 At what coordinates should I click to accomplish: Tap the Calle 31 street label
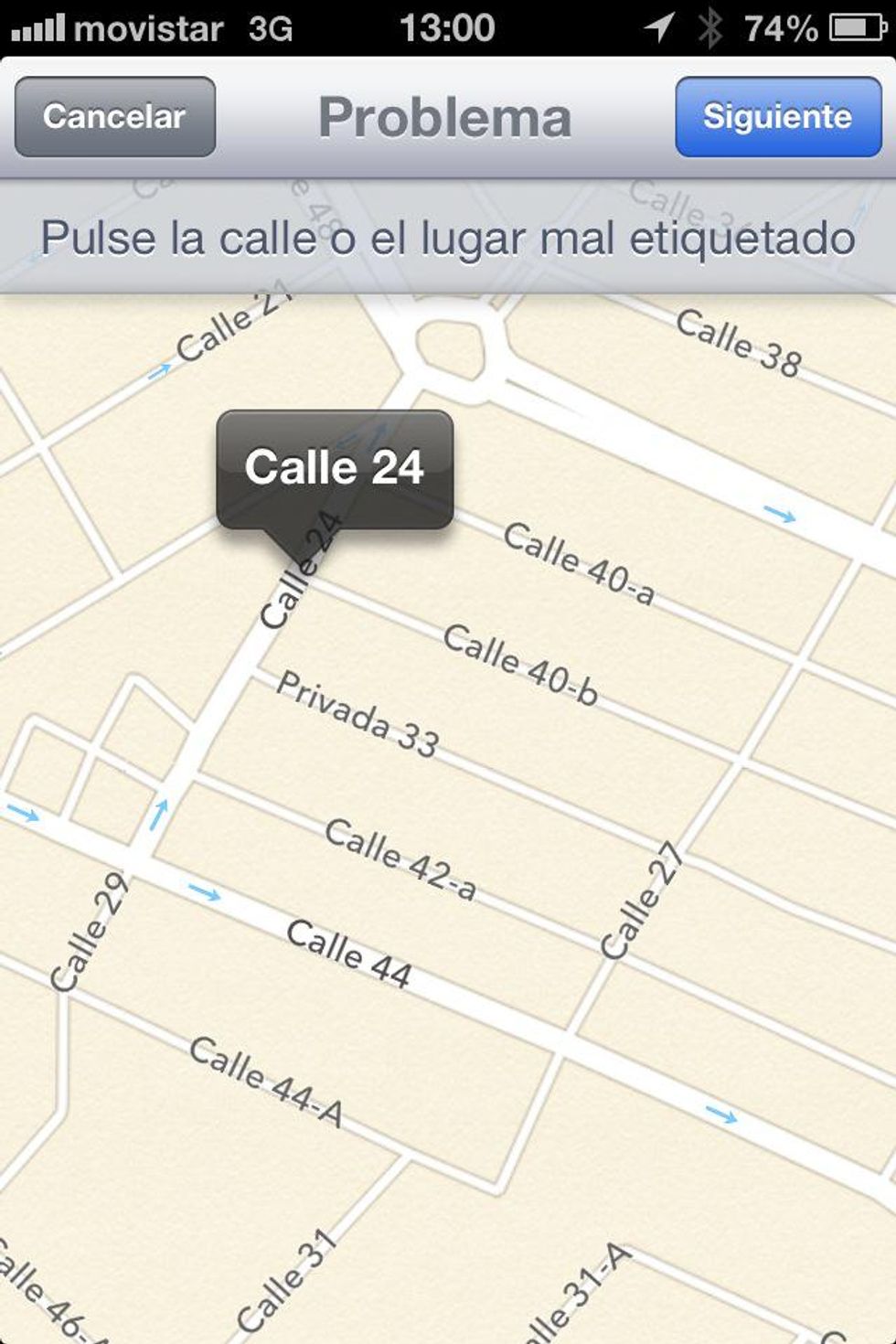point(286,1282)
